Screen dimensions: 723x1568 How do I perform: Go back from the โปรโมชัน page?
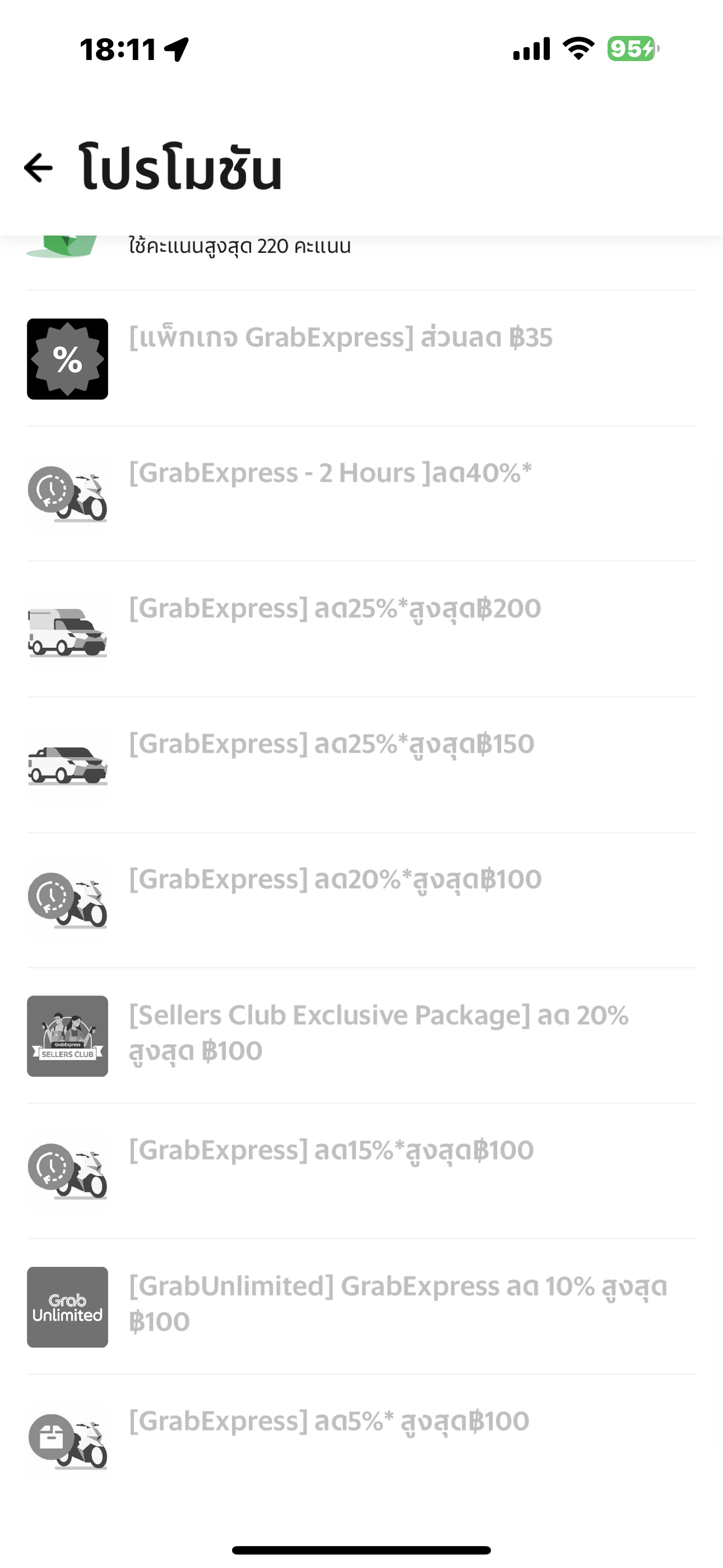39,167
